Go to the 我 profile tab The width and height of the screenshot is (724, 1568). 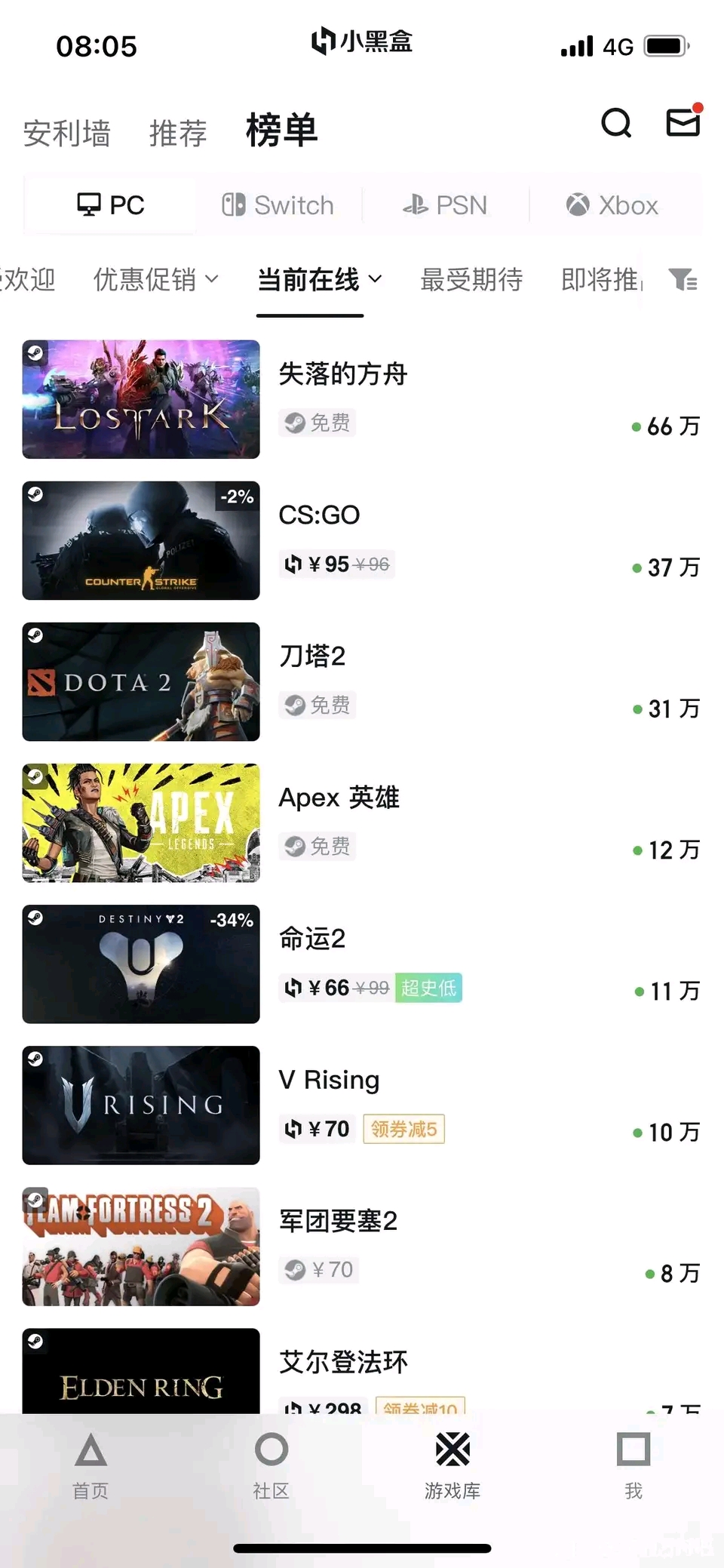(633, 1465)
